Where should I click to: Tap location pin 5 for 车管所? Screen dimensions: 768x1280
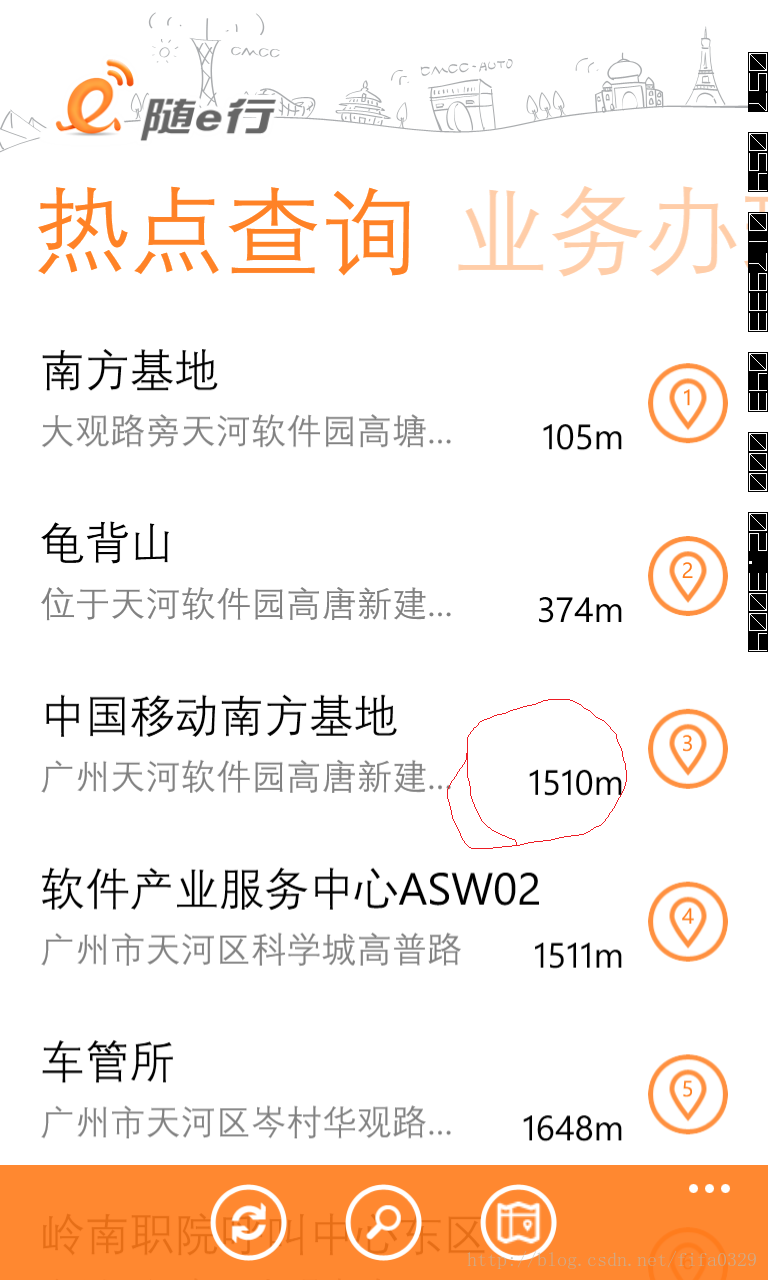tap(687, 1093)
